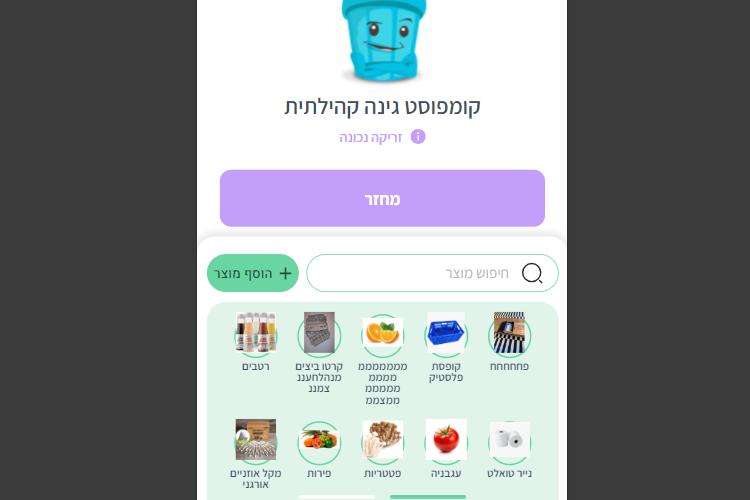Select the פחחחחח product

509,335
